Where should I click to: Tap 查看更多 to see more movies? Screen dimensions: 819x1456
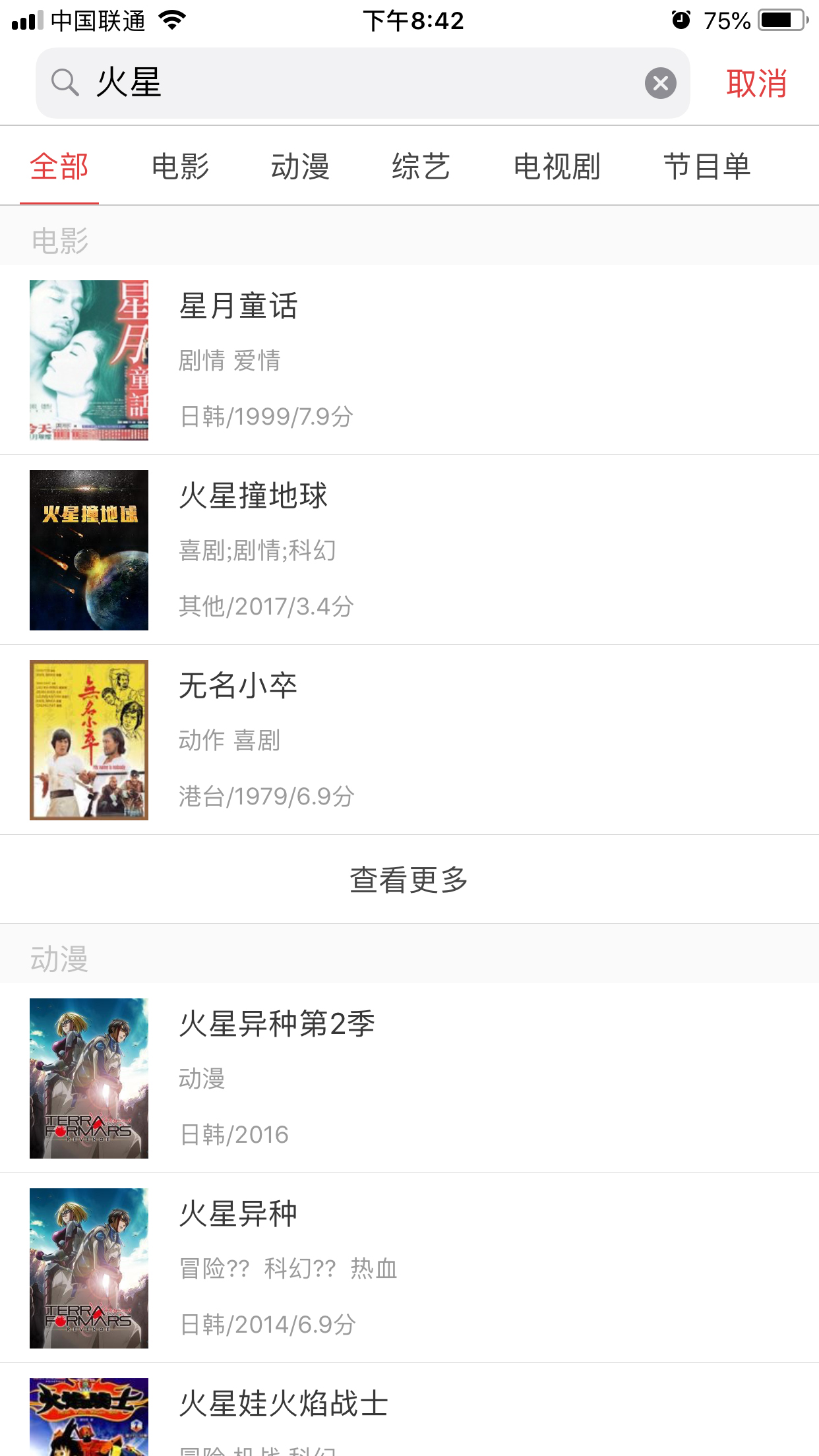point(409,878)
